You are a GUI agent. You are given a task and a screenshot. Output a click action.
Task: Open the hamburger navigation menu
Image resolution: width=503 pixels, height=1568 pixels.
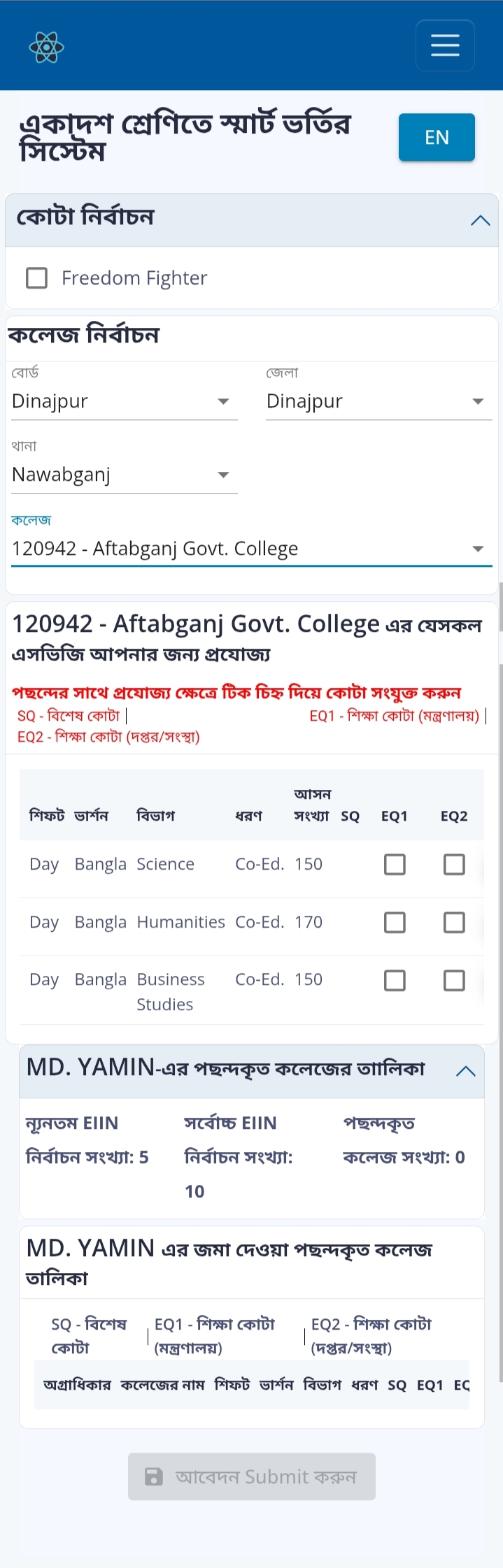point(445,45)
